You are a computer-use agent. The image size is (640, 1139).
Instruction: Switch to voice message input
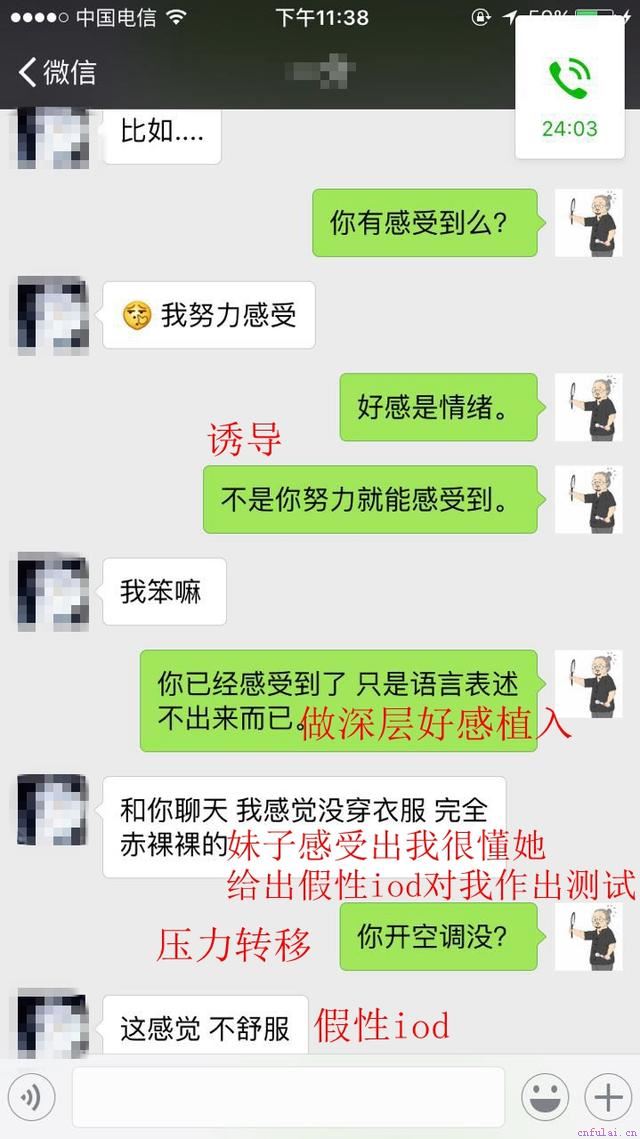click(x=31, y=1097)
